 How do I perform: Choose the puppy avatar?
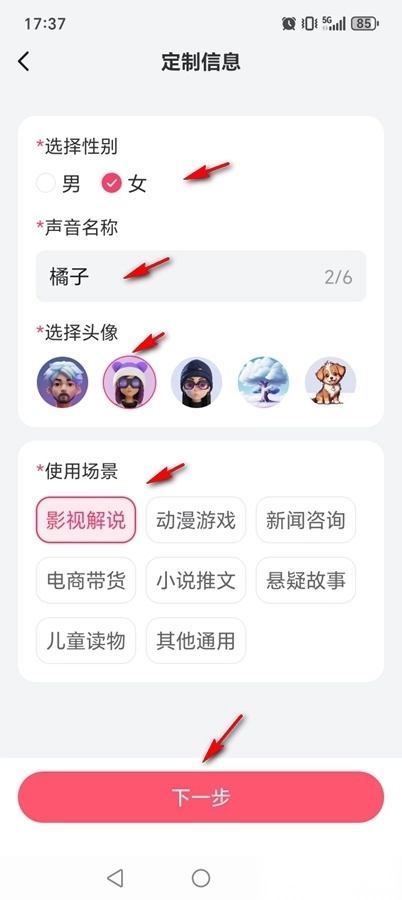330,382
